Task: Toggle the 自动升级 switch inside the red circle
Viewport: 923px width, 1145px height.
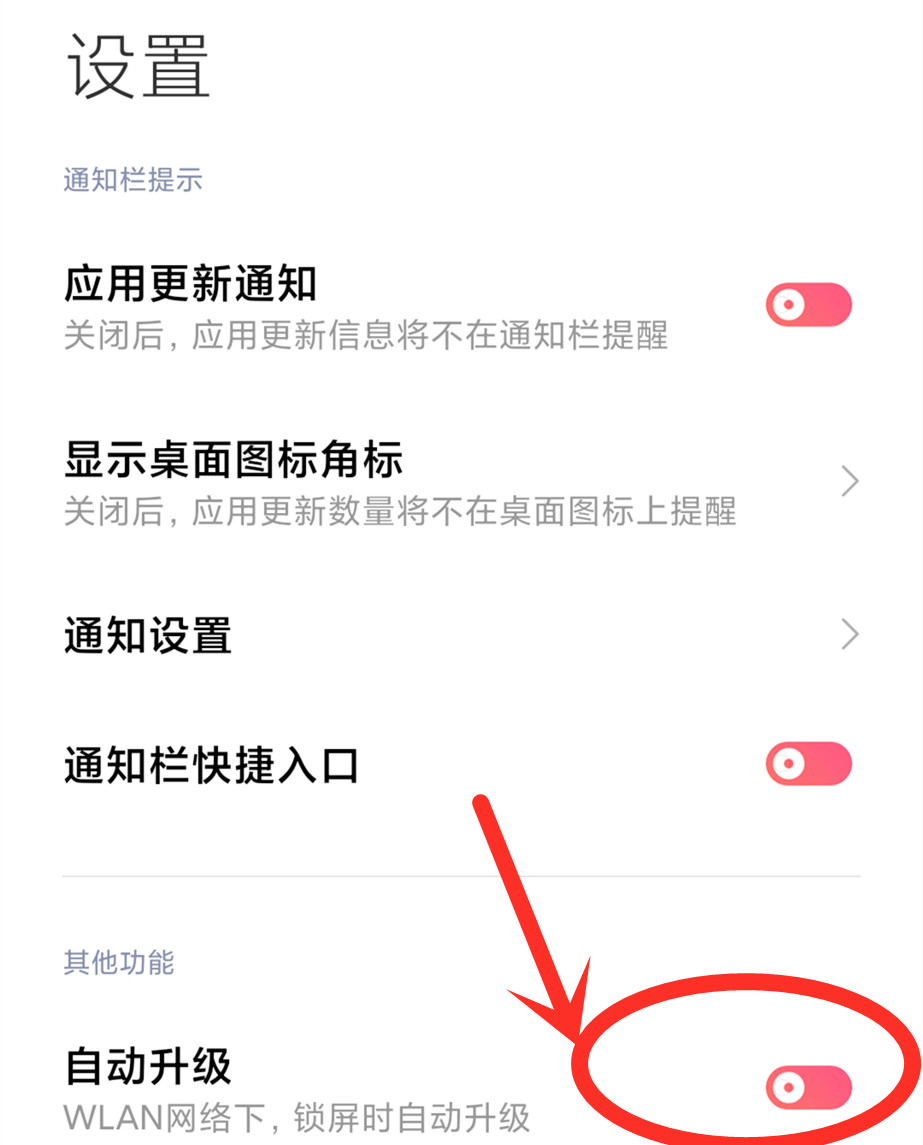Action: click(808, 1086)
